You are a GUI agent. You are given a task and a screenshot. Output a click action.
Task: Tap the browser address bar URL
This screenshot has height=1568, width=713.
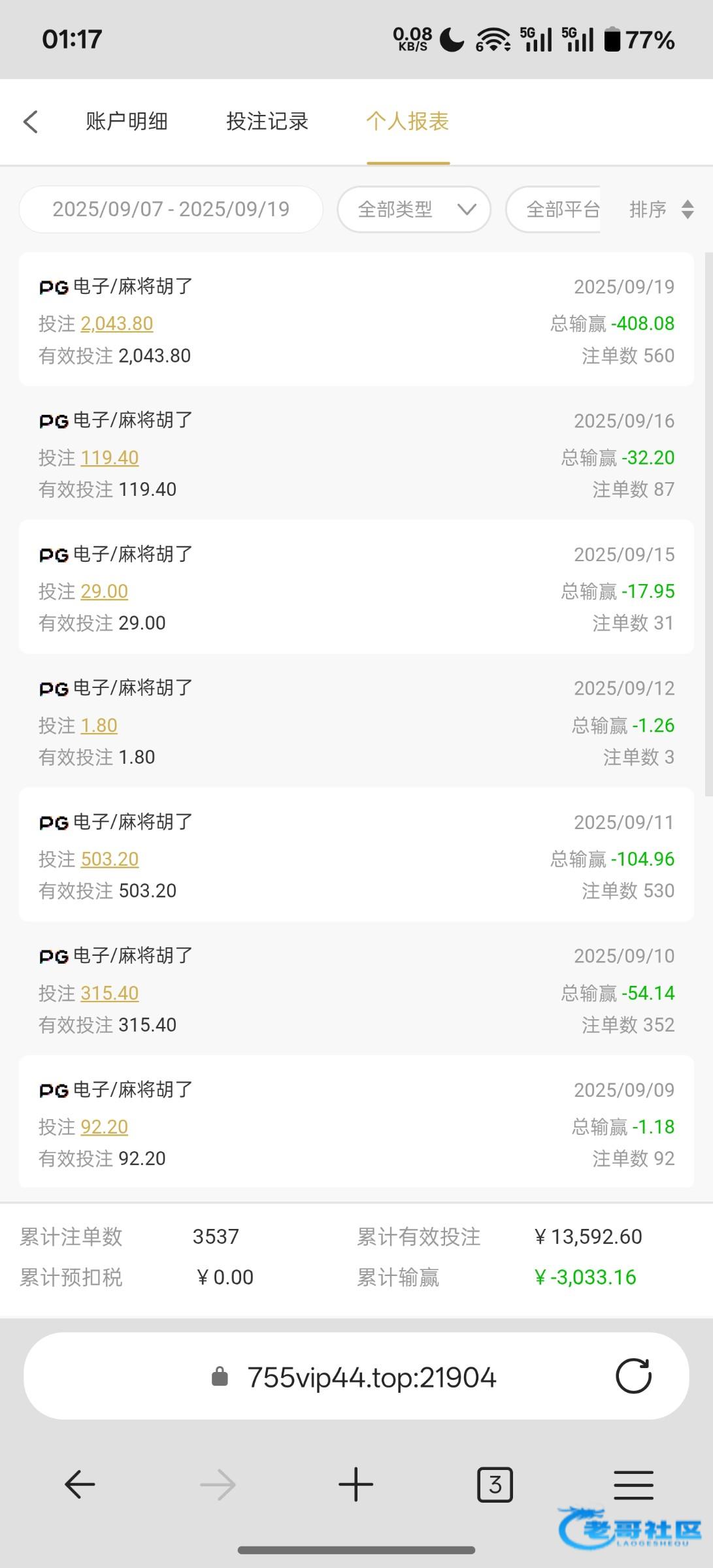click(371, 1377)
